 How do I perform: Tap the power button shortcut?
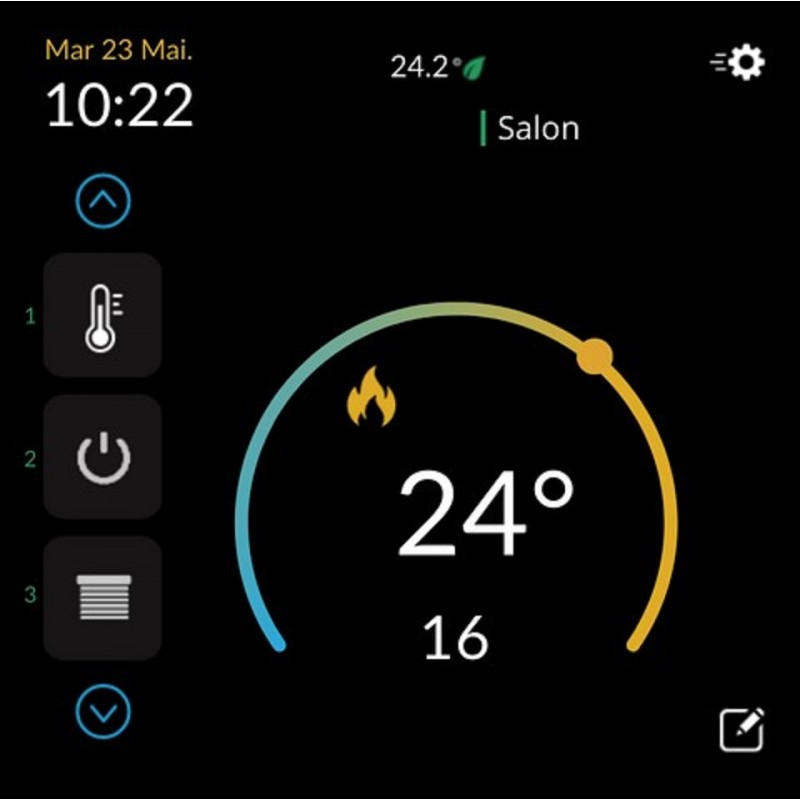pos(103,458)
